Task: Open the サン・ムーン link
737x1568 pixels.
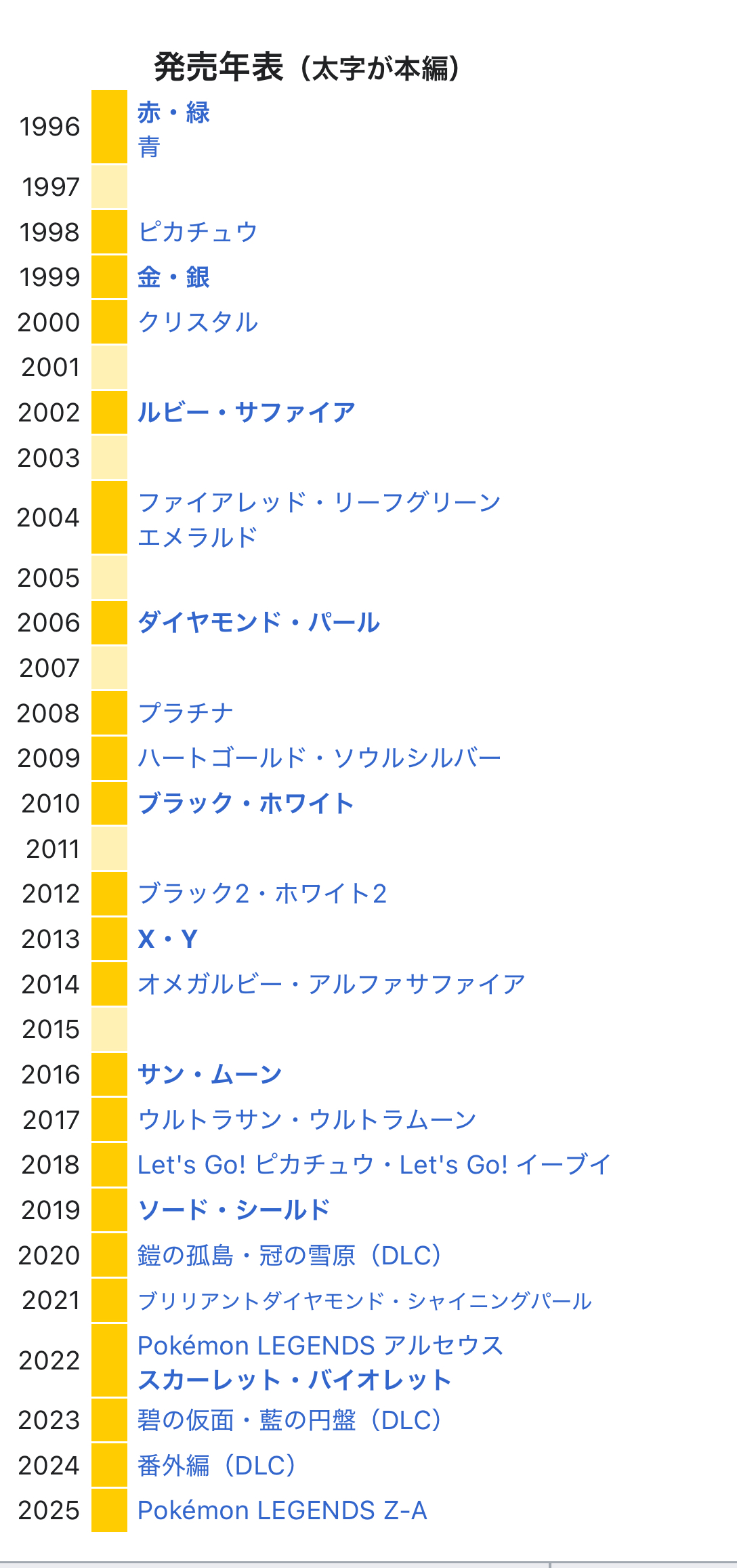Action: [209, 1074]
